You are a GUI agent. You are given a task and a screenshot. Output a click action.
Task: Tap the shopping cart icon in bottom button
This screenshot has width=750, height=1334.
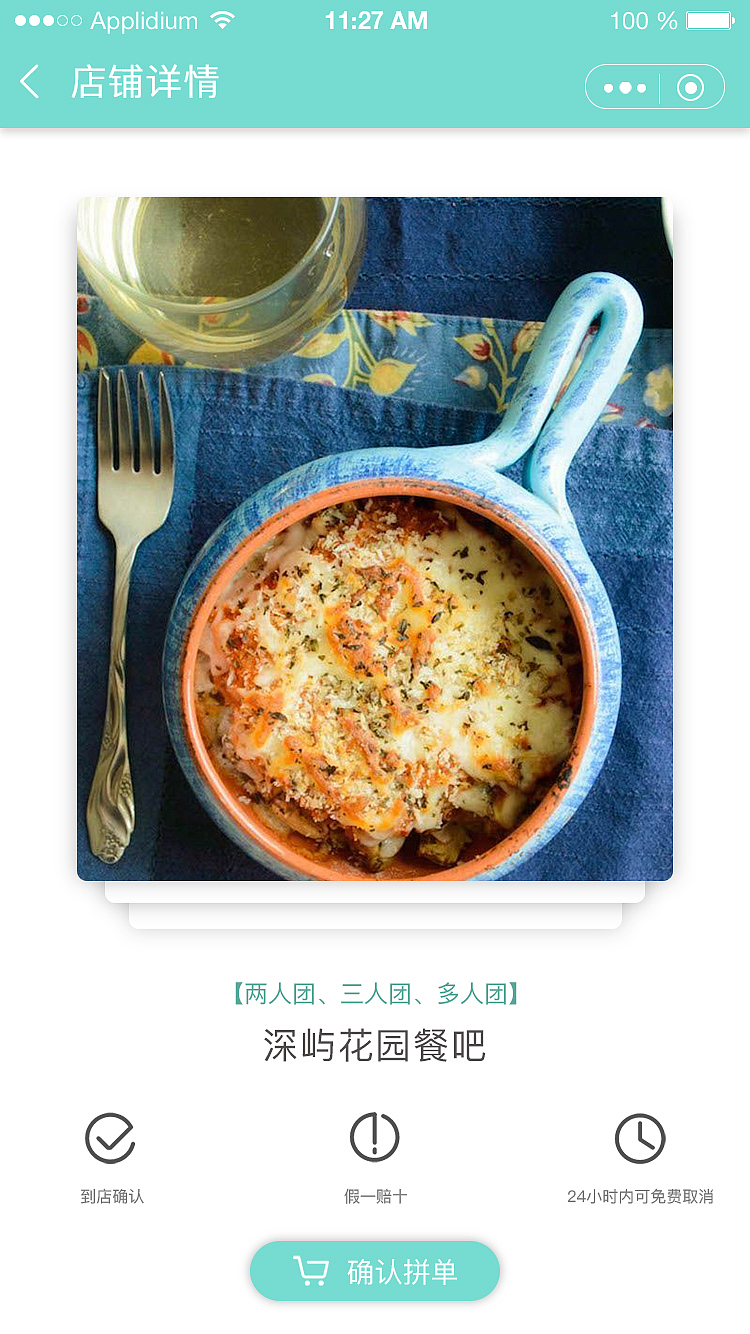pyautogui.click(x=311, y=1270)
